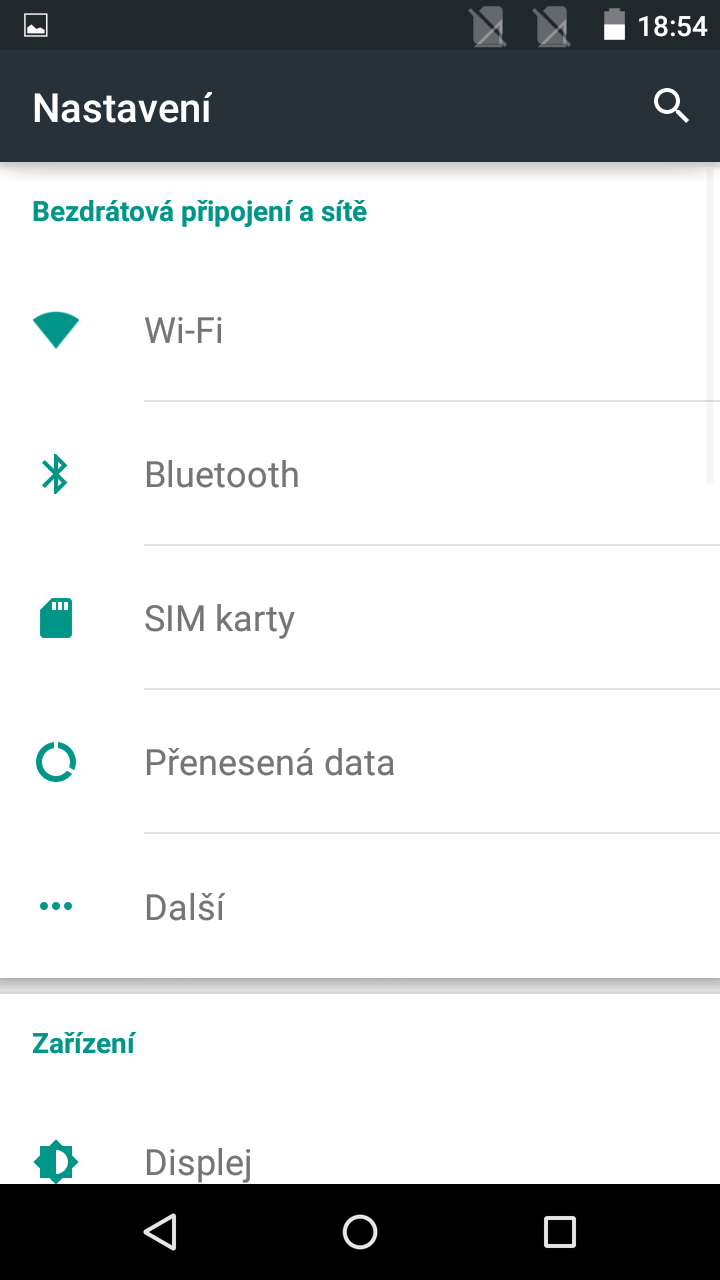Open the search magnifier in Nastavení
This screenshot has width=720, height=1280.
pyautogui.click(x=671, y=105)
